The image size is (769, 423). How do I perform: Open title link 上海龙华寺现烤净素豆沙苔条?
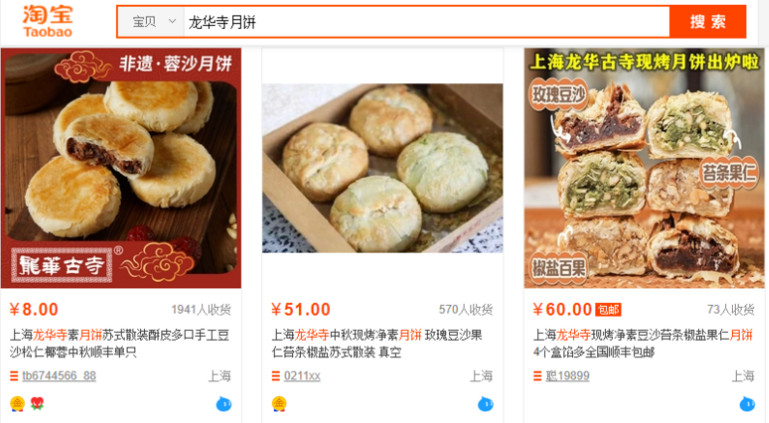coord(643,344)
